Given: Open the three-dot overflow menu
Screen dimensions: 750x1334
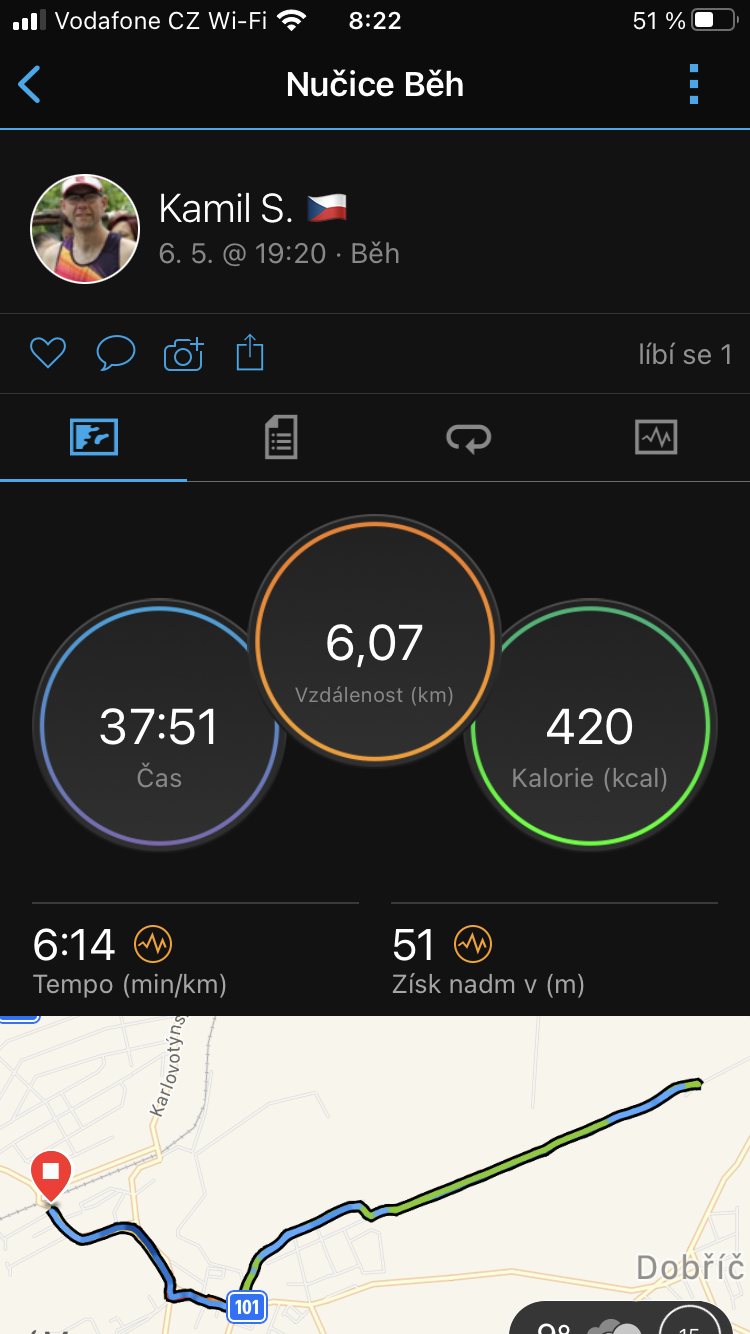Looking at the screenshot, I should click(x=694, y=85).
